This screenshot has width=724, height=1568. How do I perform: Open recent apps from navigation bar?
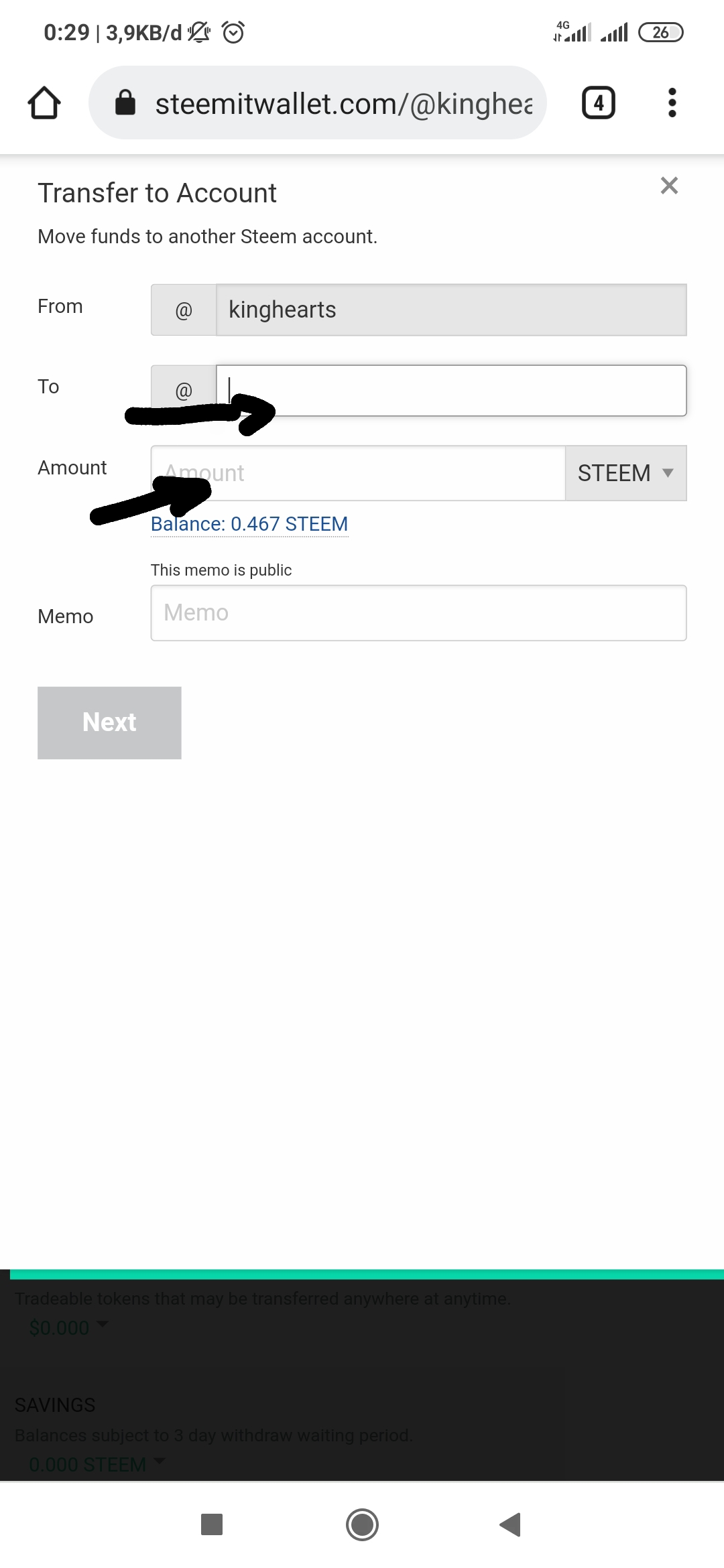point(212,1524)
